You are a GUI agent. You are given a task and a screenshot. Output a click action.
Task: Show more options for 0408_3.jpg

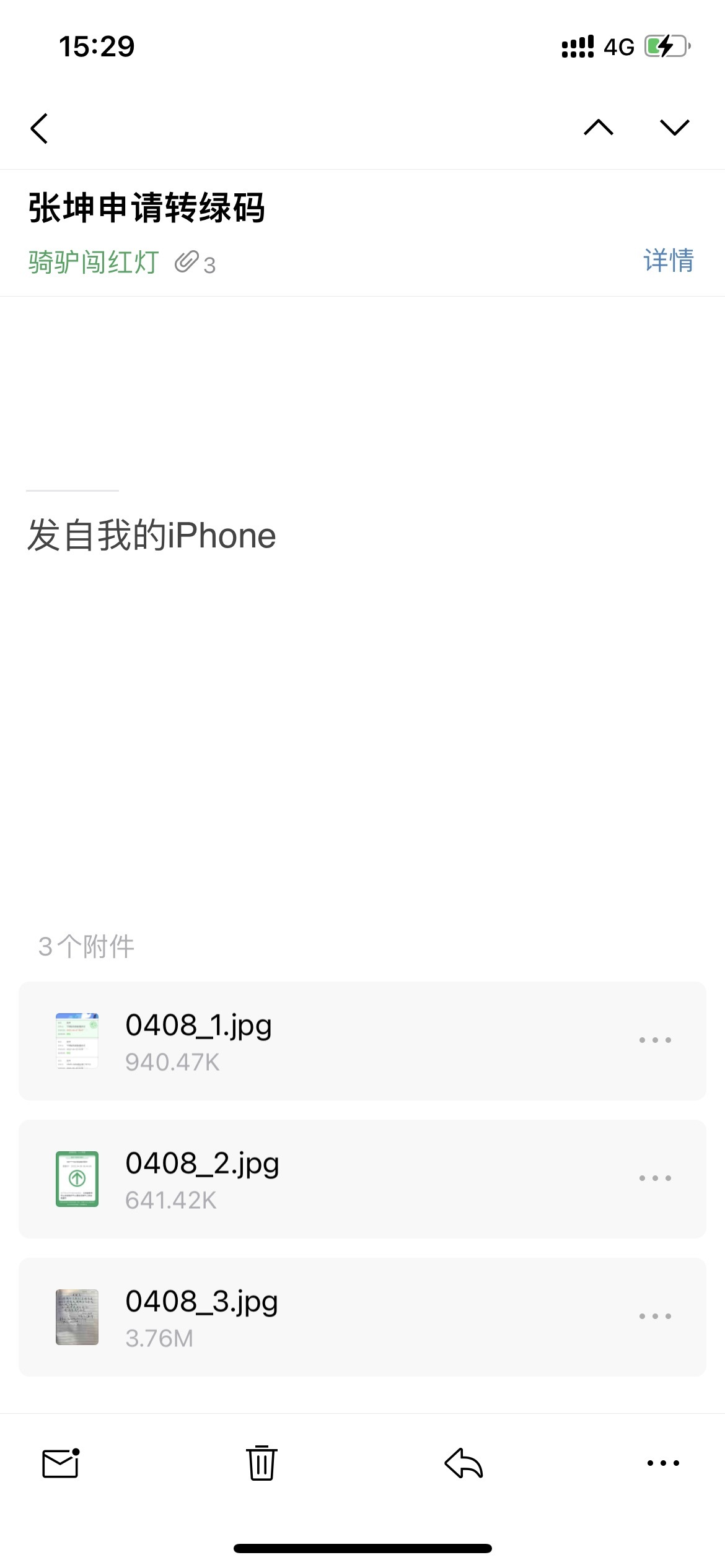click(655, 1317)
